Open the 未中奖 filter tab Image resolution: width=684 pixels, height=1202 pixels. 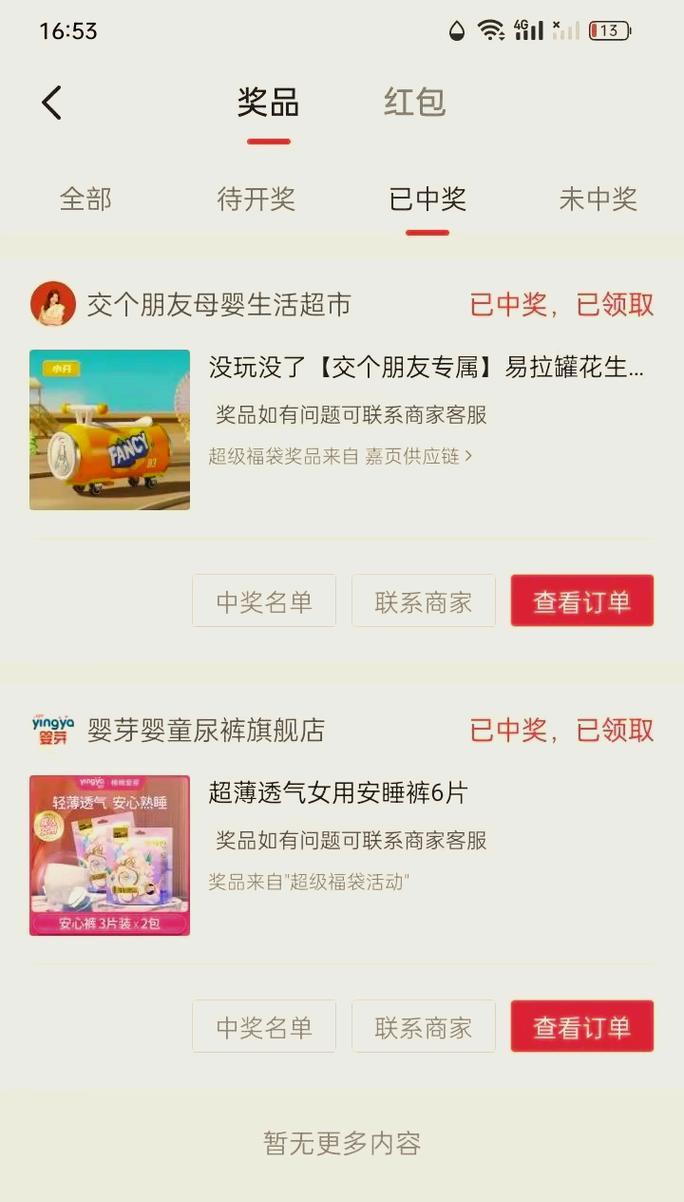pyautogui.click(x=597, y=199)
